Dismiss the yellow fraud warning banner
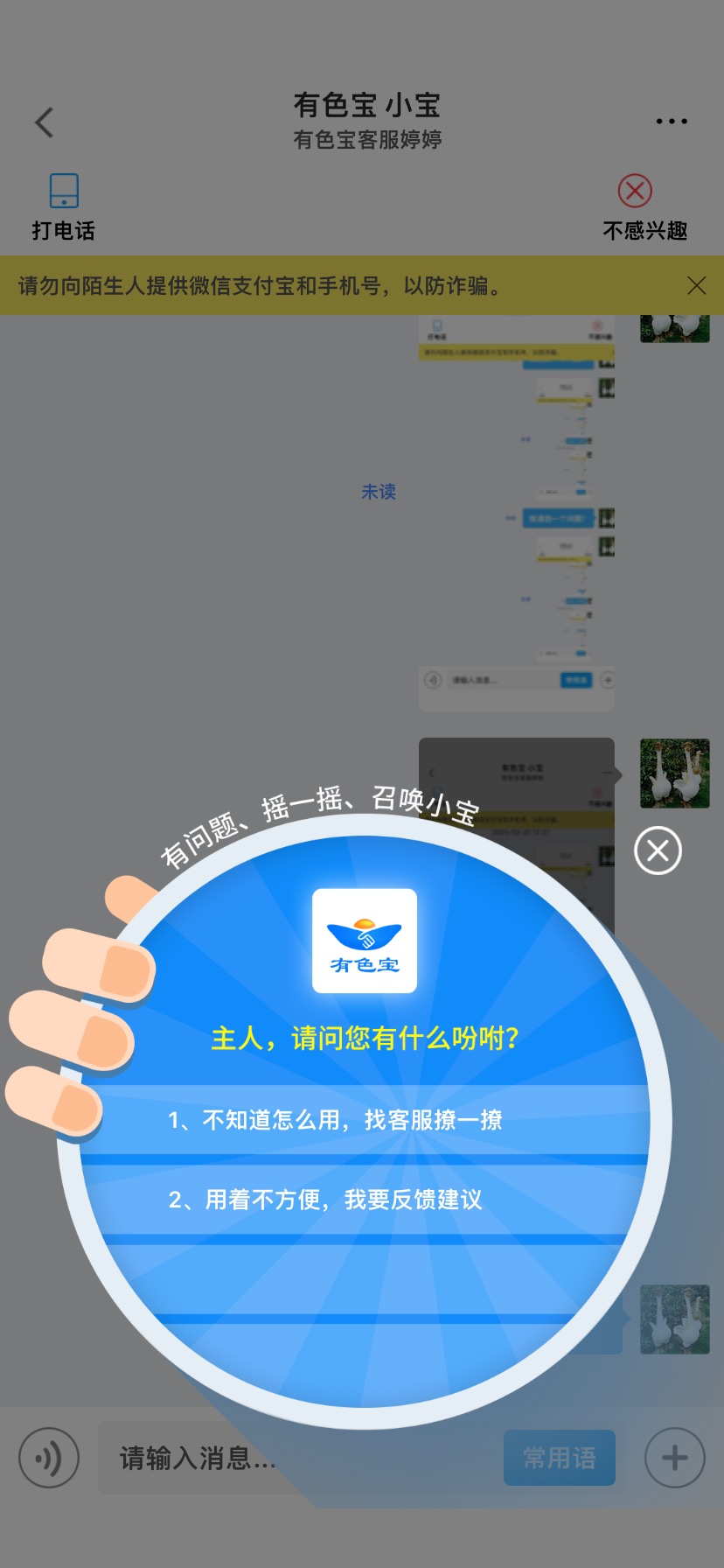This screenshot has width=724, height=1568. 697,285
